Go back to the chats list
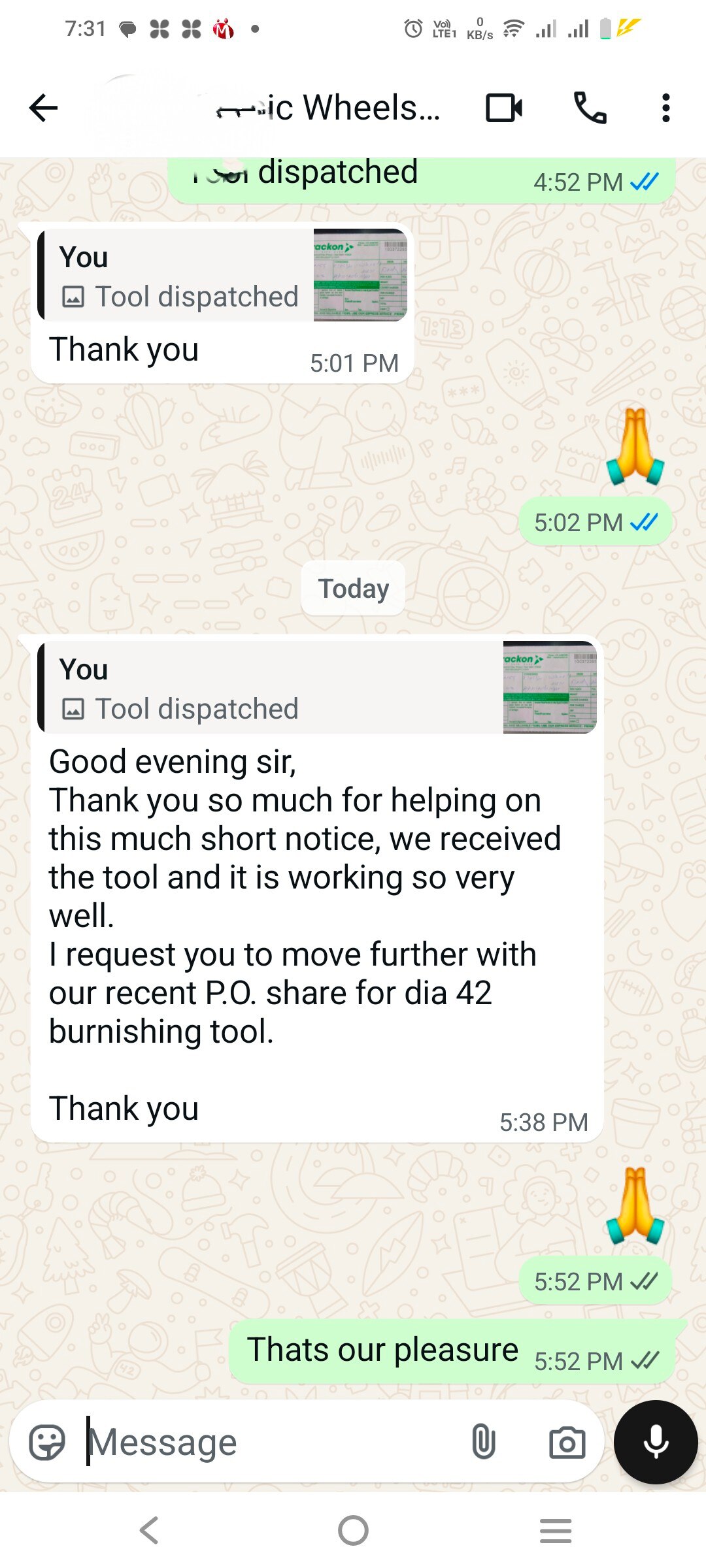The image size is (706, 1568). click(43, 108)
